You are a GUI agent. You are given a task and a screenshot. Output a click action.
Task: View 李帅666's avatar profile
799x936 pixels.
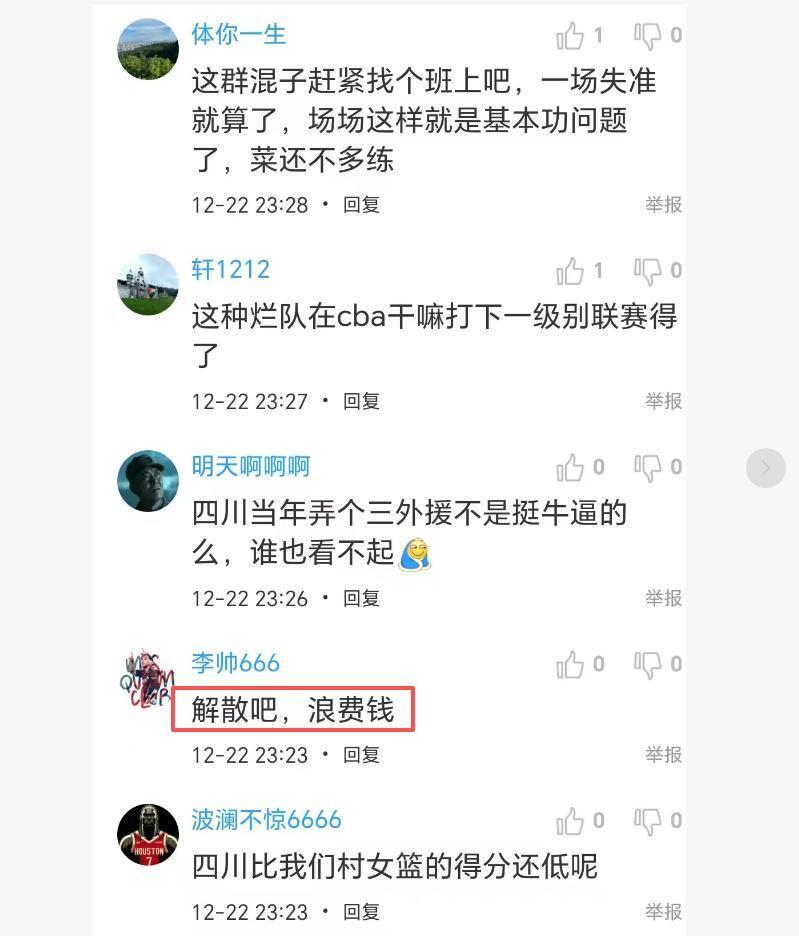click(x=148, y=678)
